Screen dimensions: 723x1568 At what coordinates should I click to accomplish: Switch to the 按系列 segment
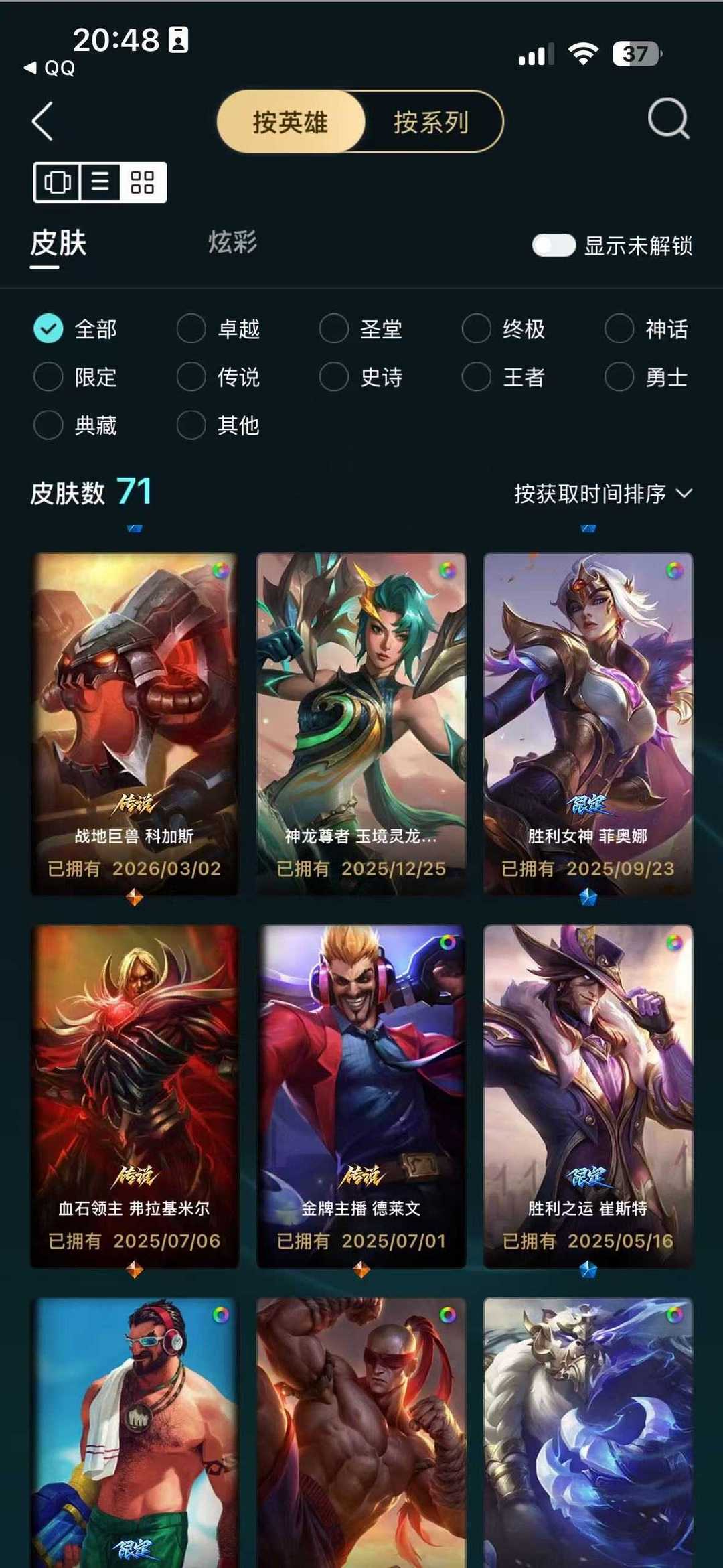431,122
